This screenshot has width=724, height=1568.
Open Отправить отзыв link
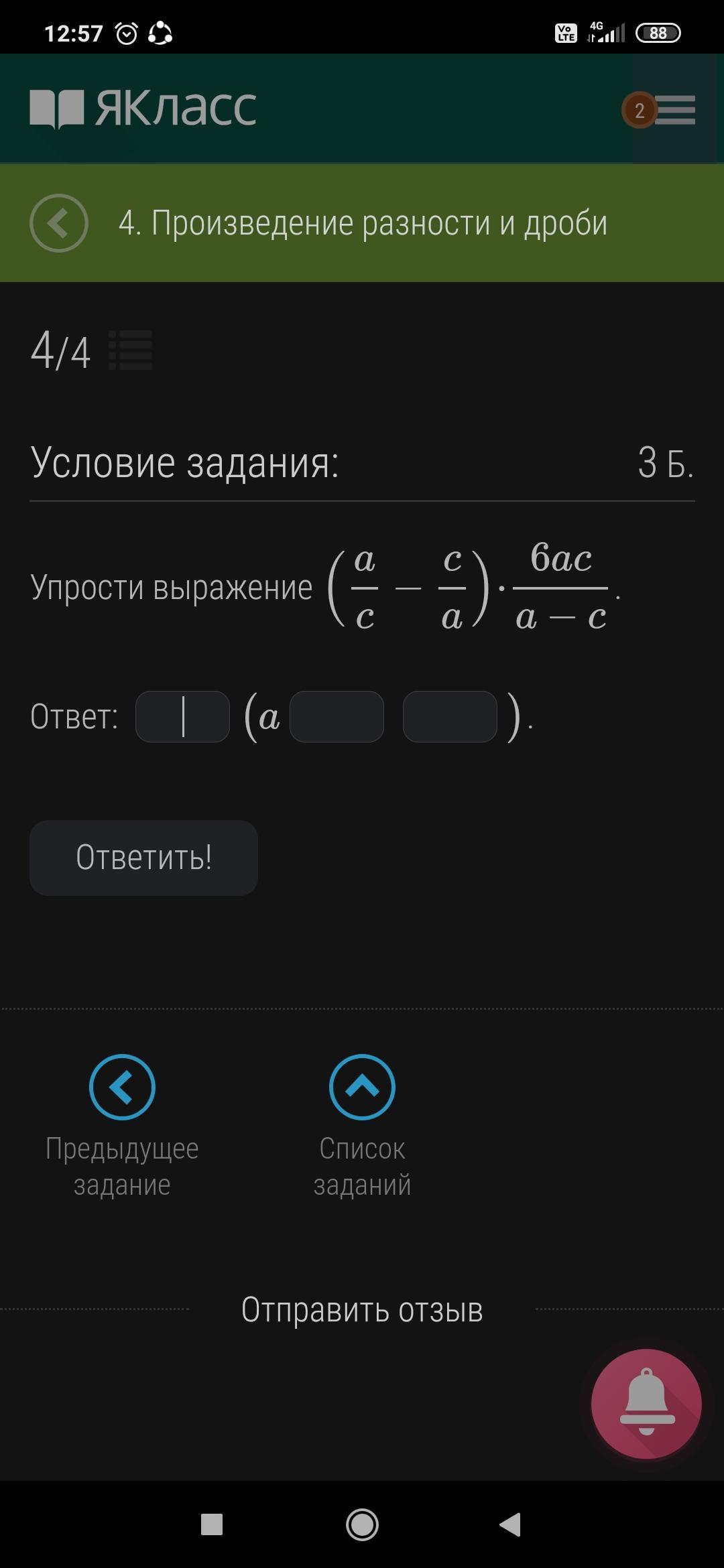coord(362,1309)
